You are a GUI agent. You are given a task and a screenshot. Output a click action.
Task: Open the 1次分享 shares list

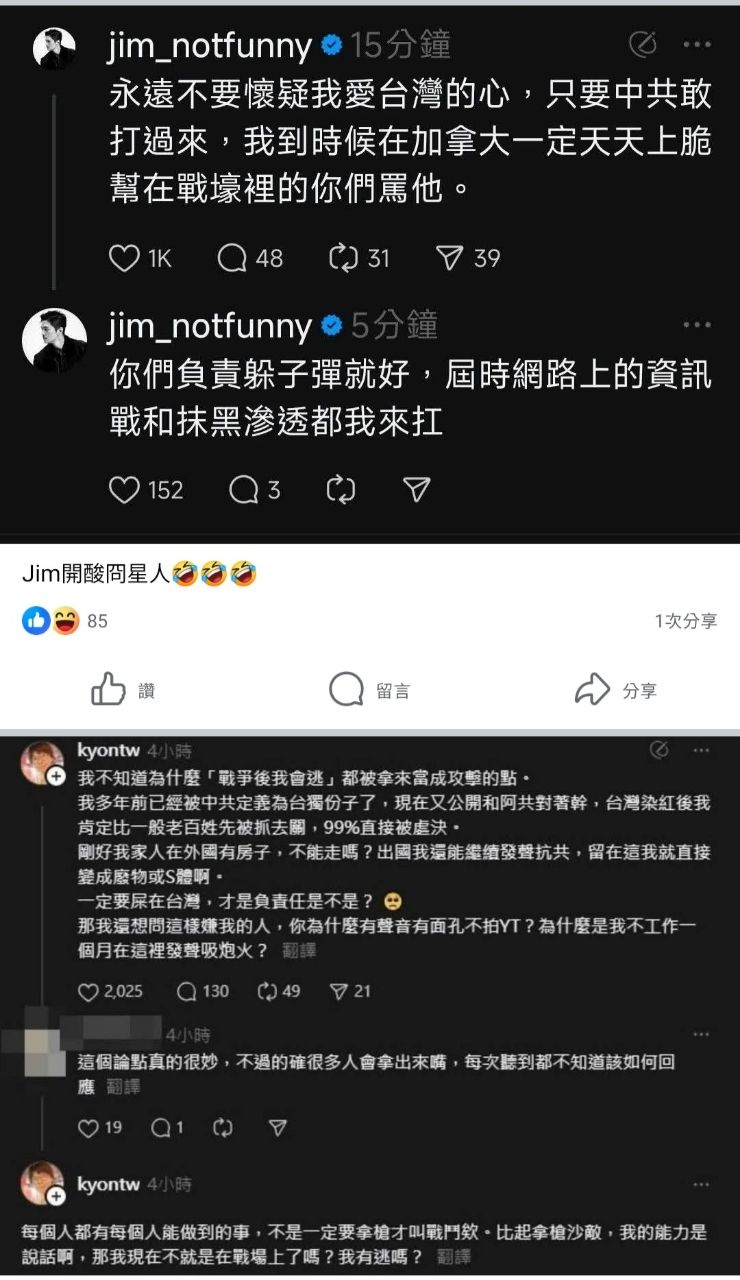686,621
